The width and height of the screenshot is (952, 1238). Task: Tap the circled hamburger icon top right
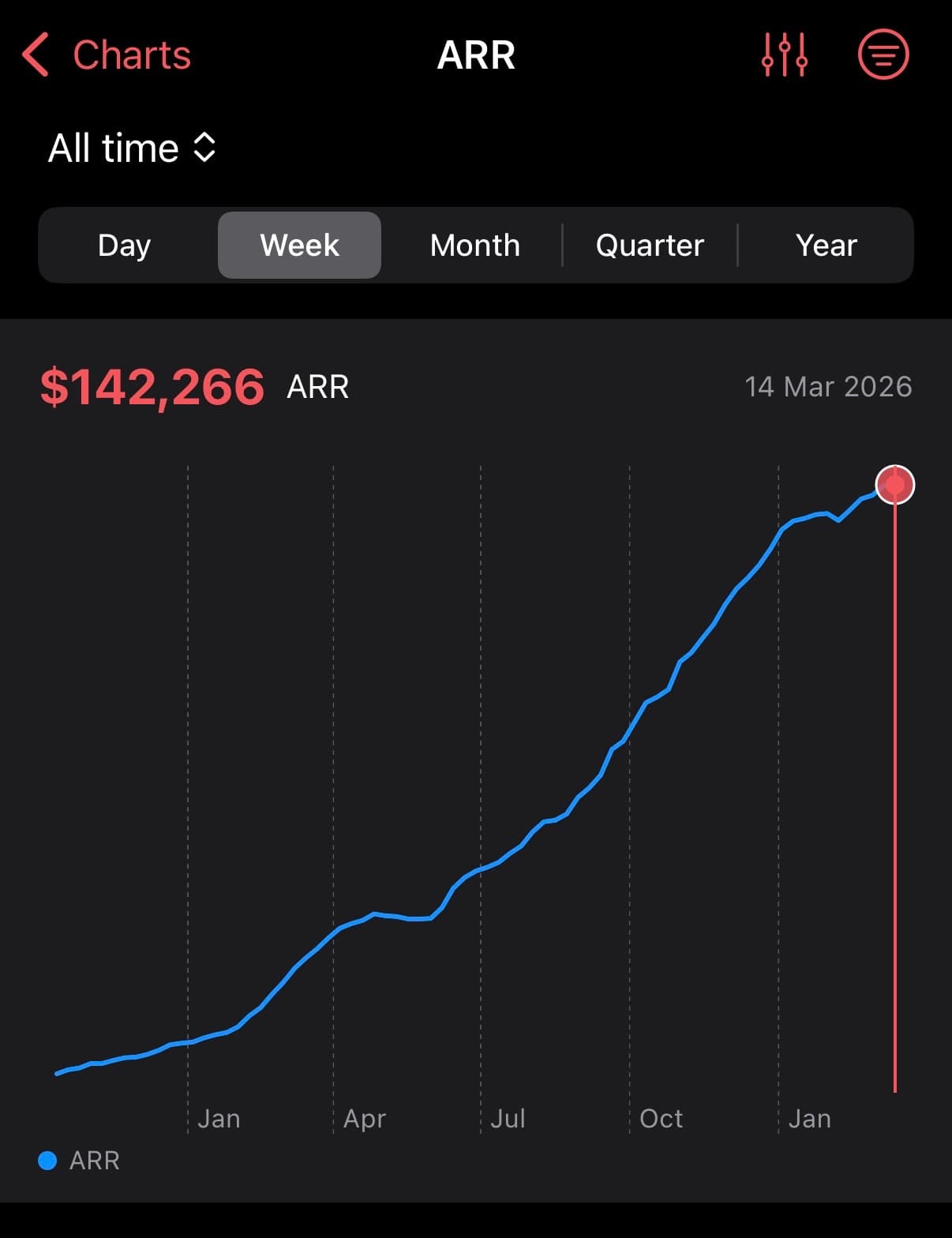click(883, 54)
